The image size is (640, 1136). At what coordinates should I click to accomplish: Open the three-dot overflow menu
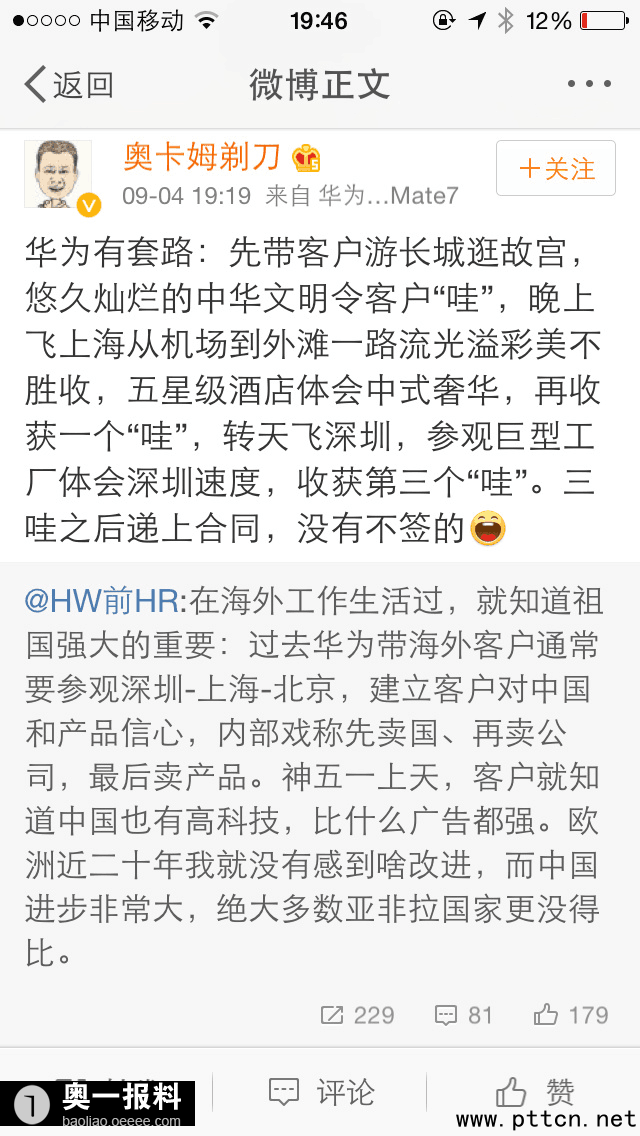tap(589, 85)
